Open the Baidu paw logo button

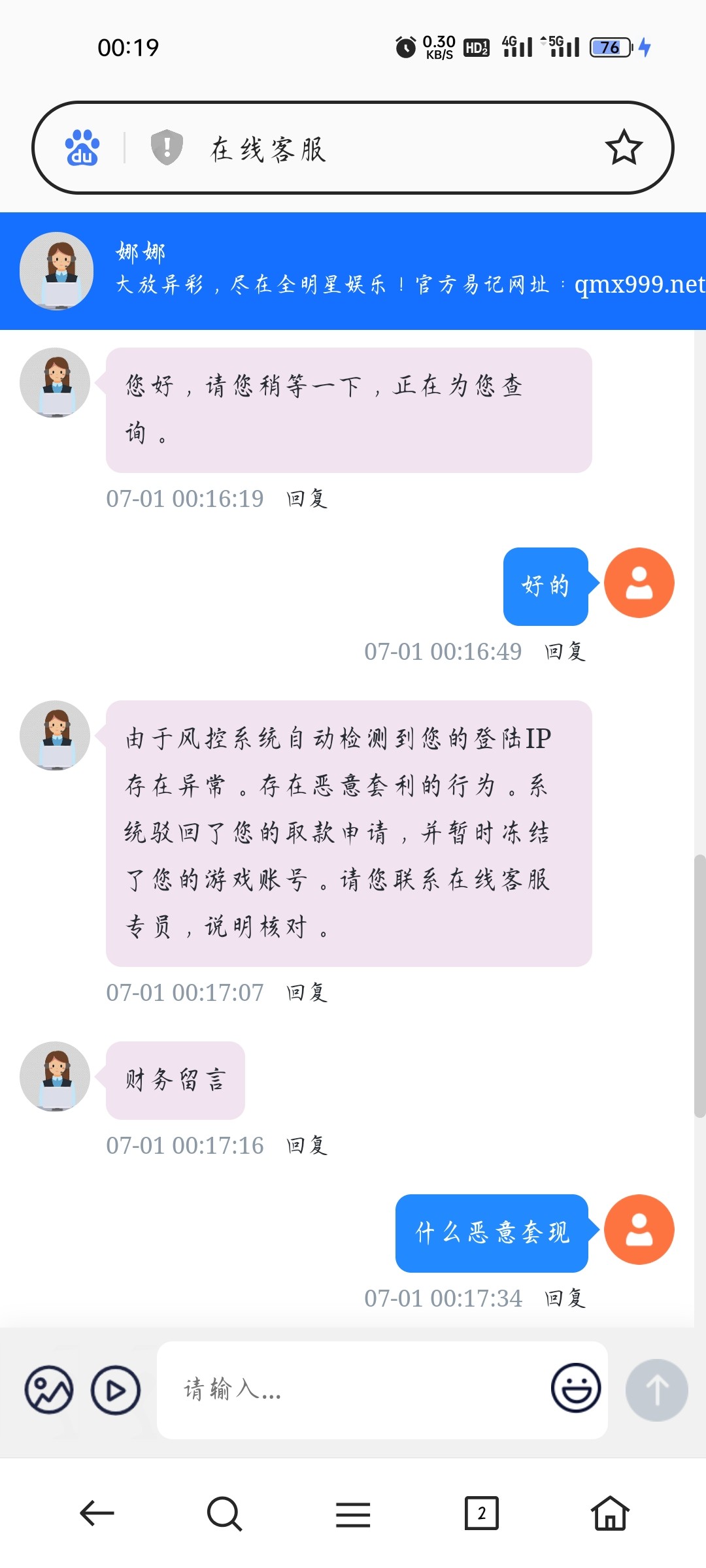(82, 148)
